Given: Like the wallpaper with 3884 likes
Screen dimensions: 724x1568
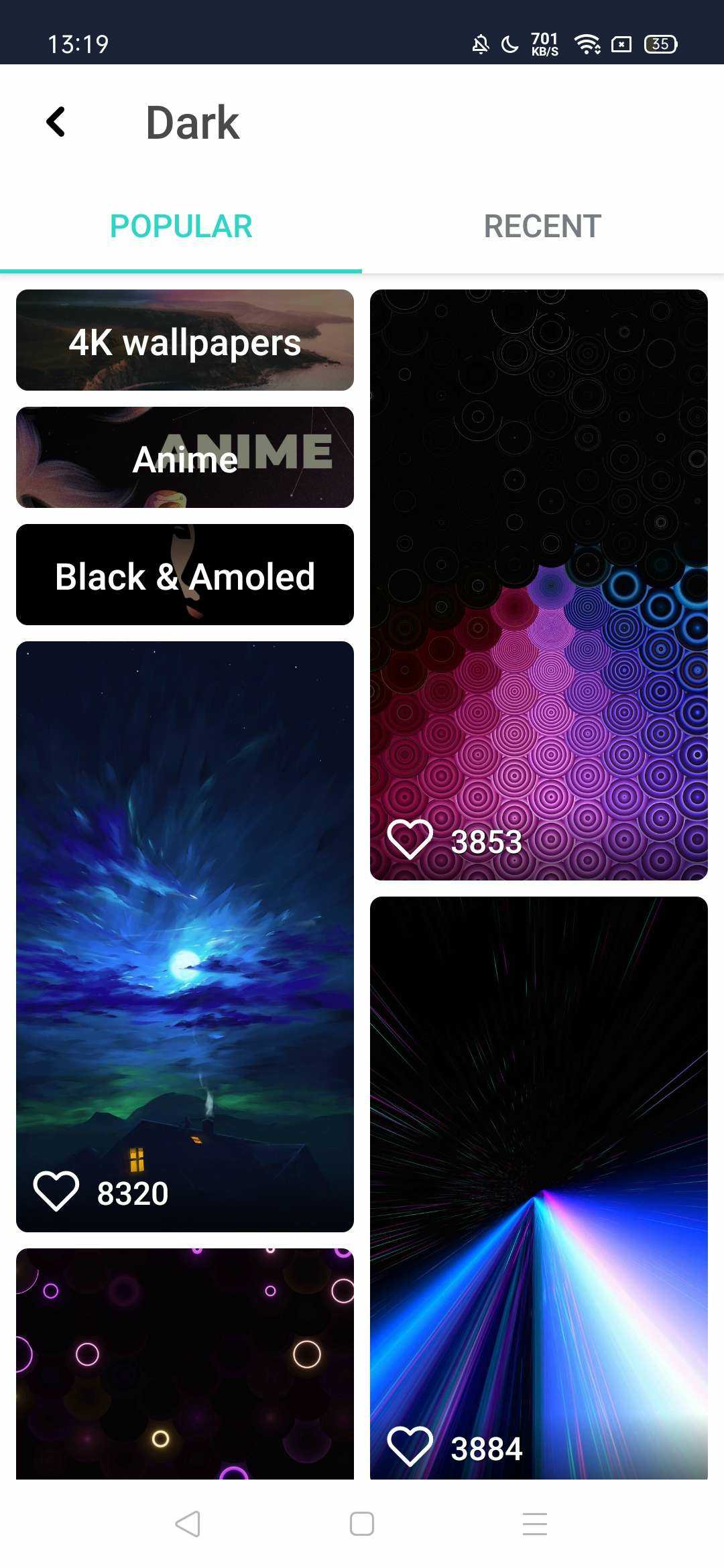Looking at the screenshot, I should 410,1446.
